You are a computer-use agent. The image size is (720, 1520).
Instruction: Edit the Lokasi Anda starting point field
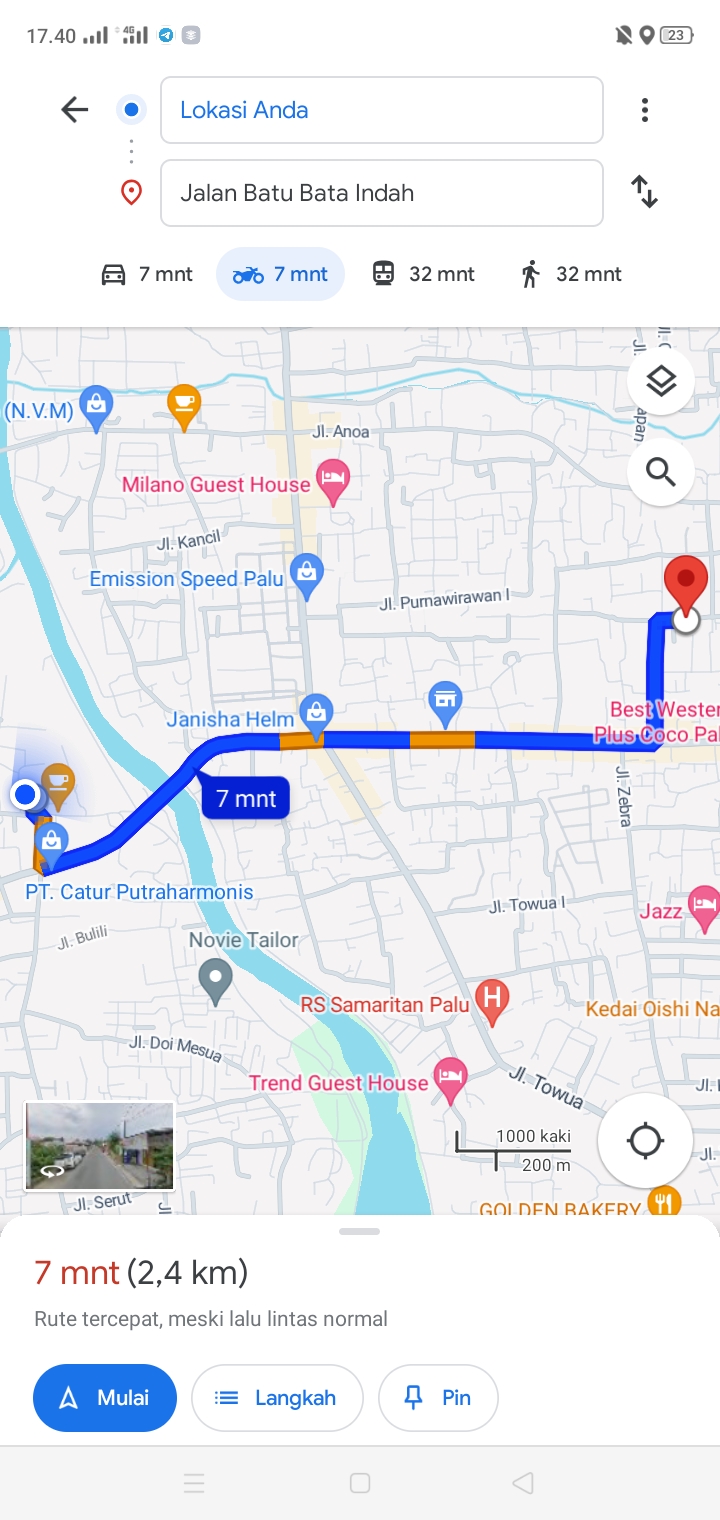(381, 110)
